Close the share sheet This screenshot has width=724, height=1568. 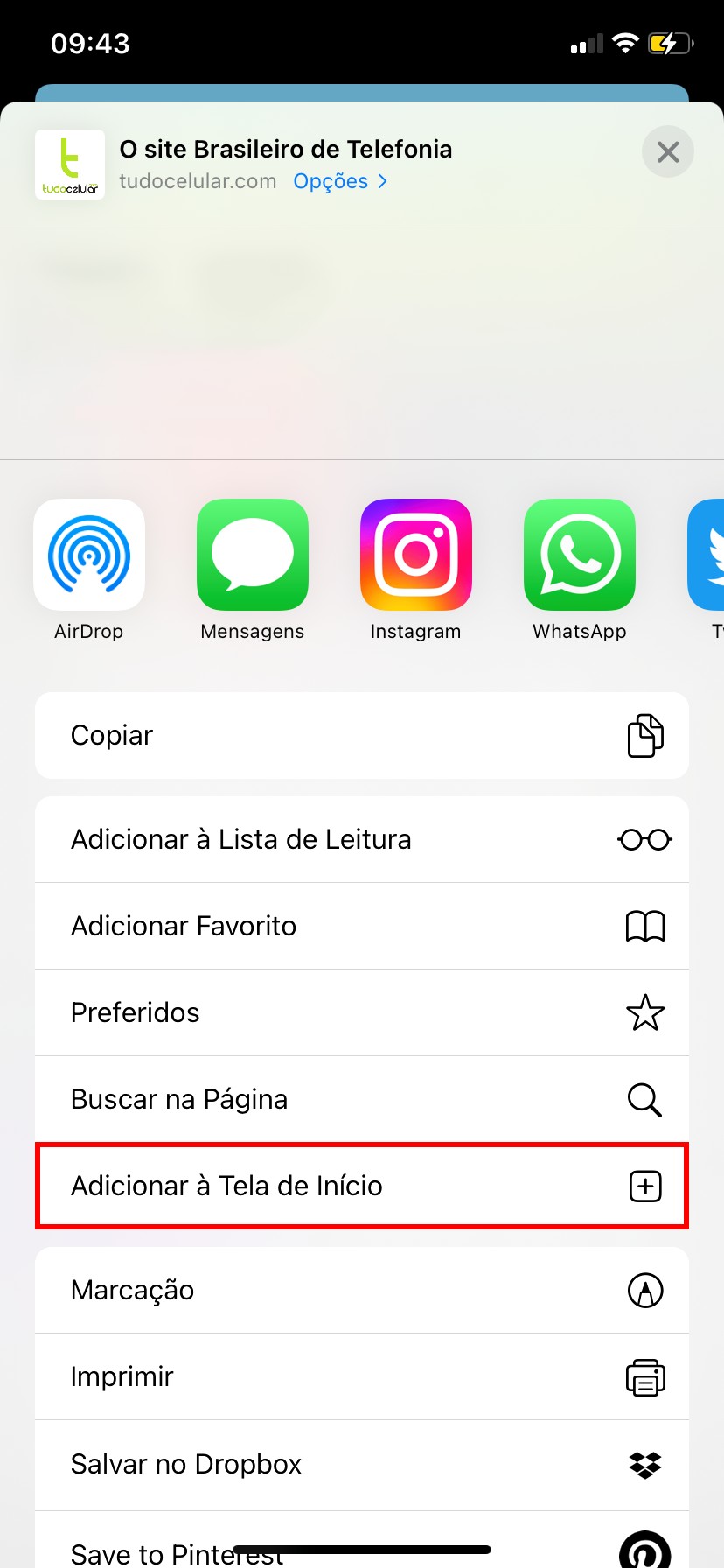tap(667, 152)
